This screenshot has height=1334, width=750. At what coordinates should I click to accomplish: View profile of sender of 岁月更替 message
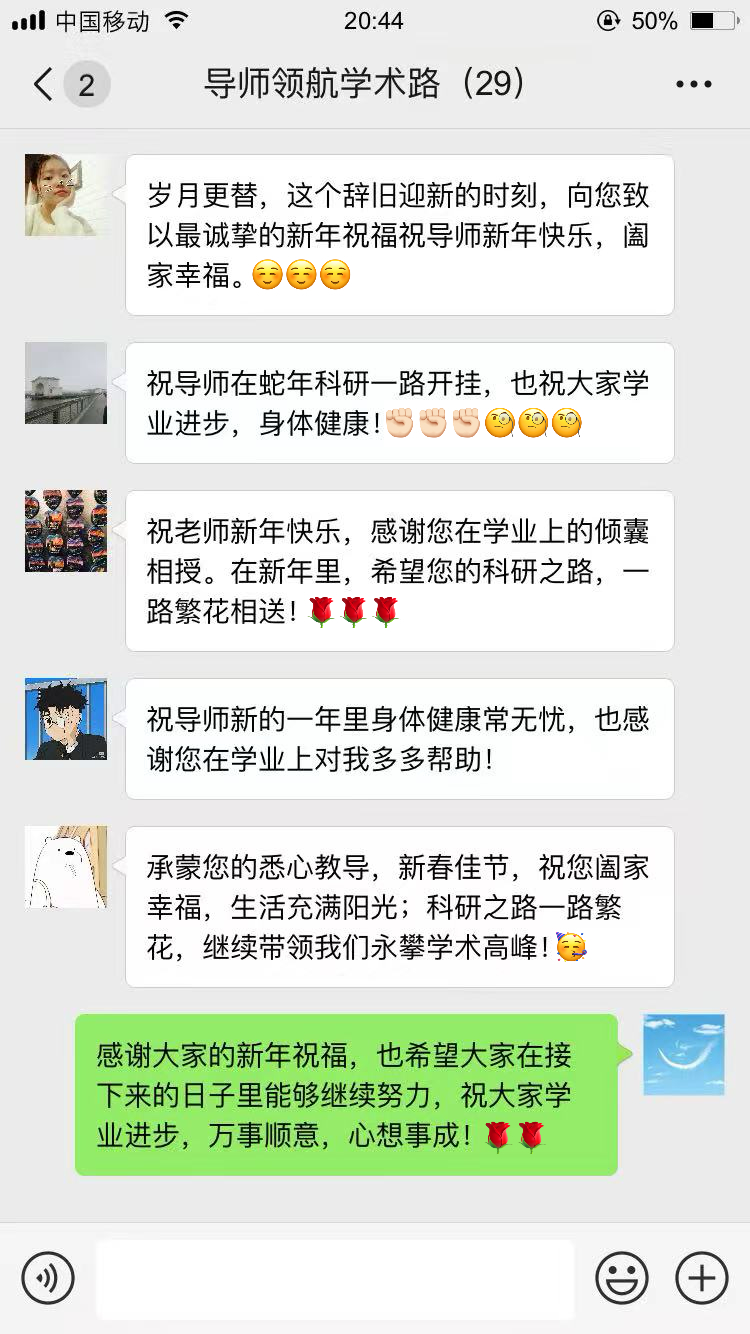[66, 195]
